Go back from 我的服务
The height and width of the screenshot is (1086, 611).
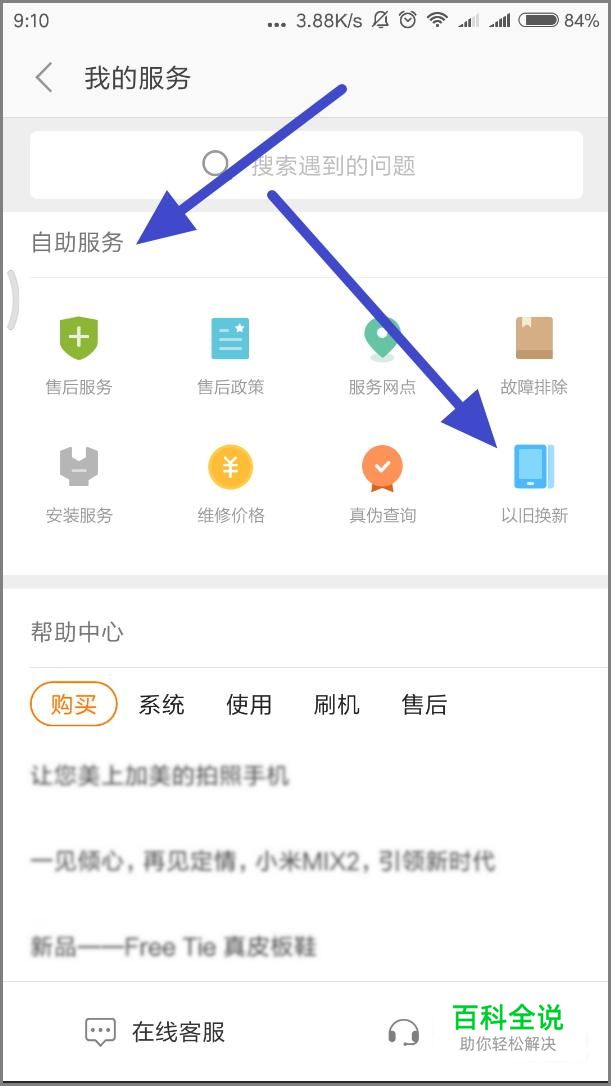pyautogui.click(x=43, y=78)
